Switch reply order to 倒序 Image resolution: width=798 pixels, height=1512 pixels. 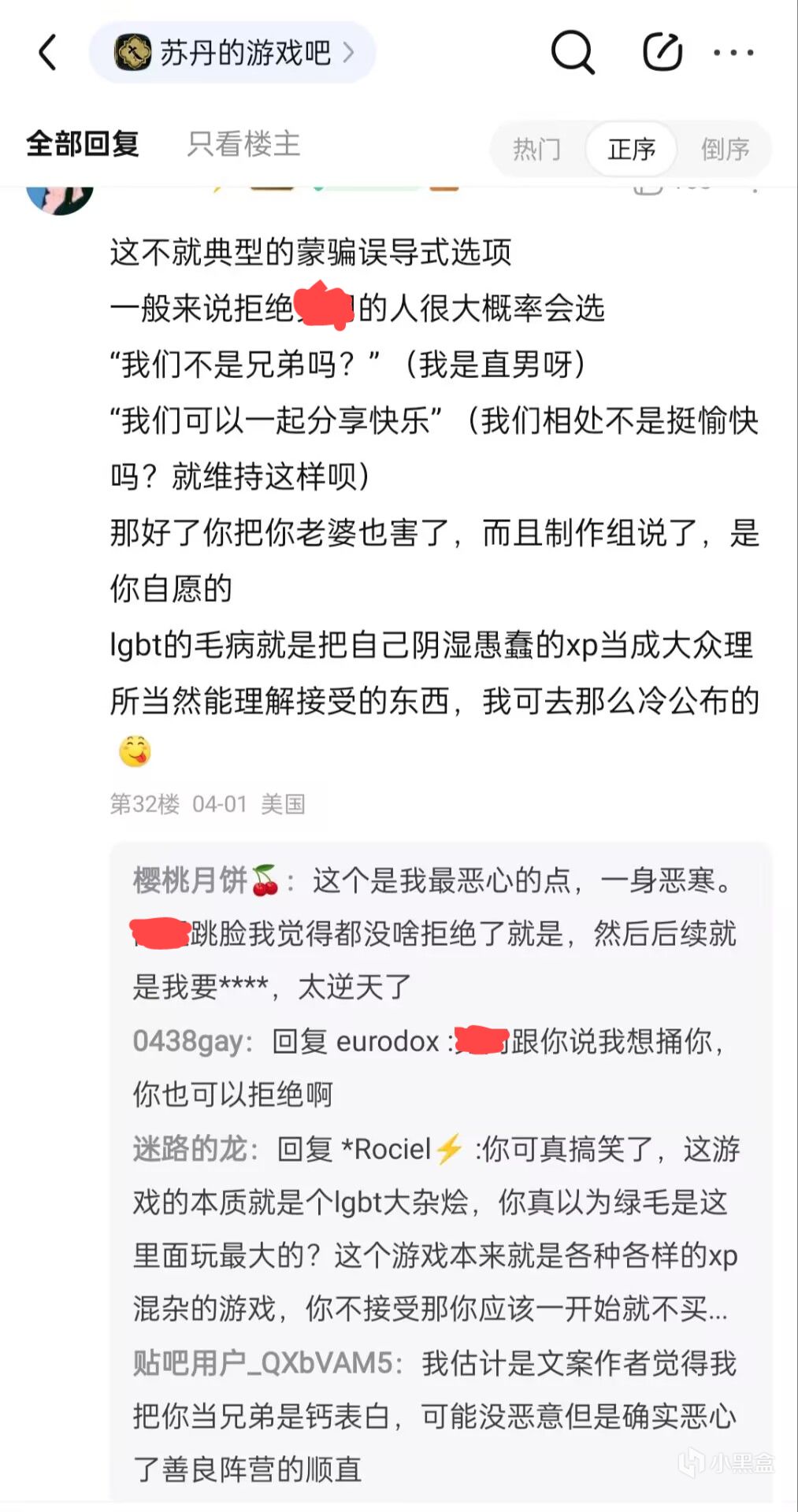[725, 149]
